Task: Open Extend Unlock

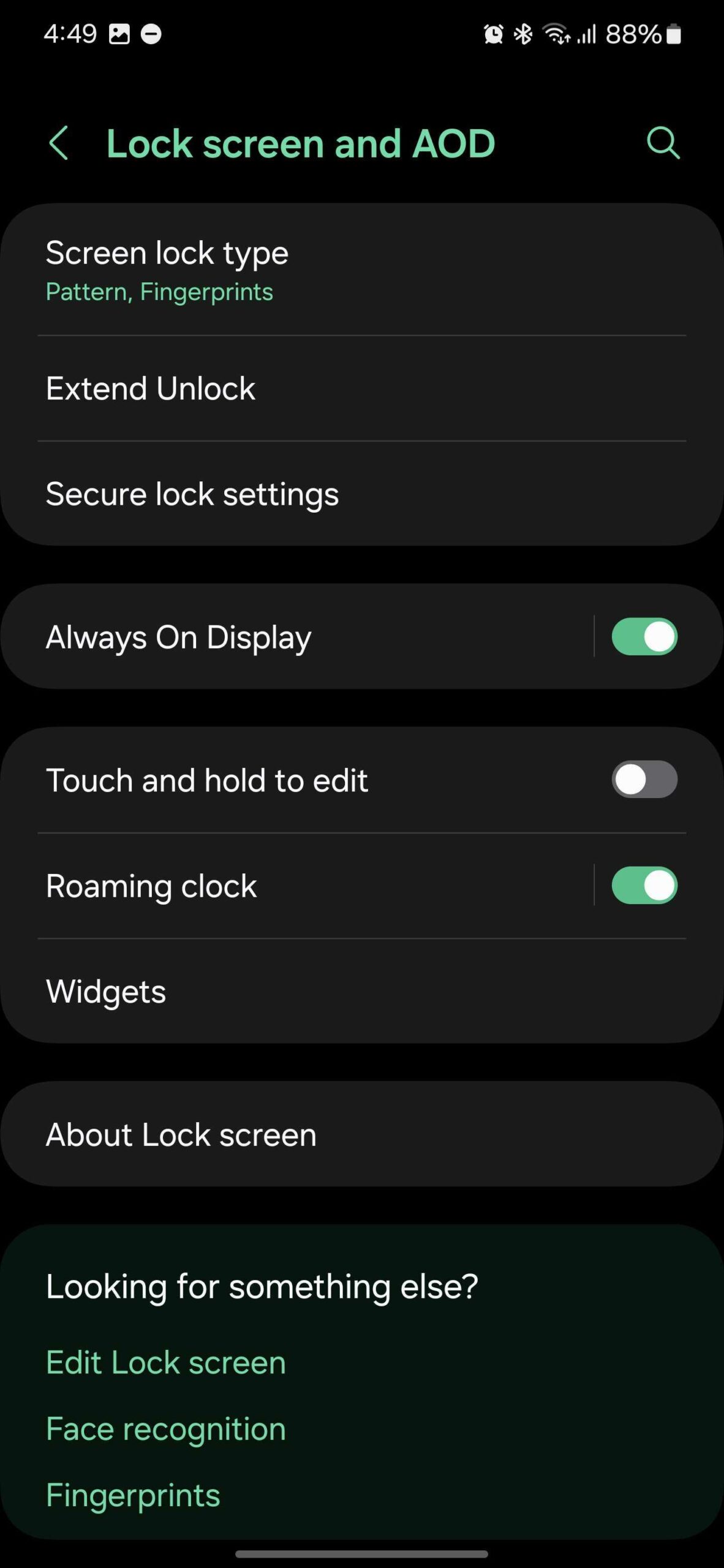Action: point(361,388)
